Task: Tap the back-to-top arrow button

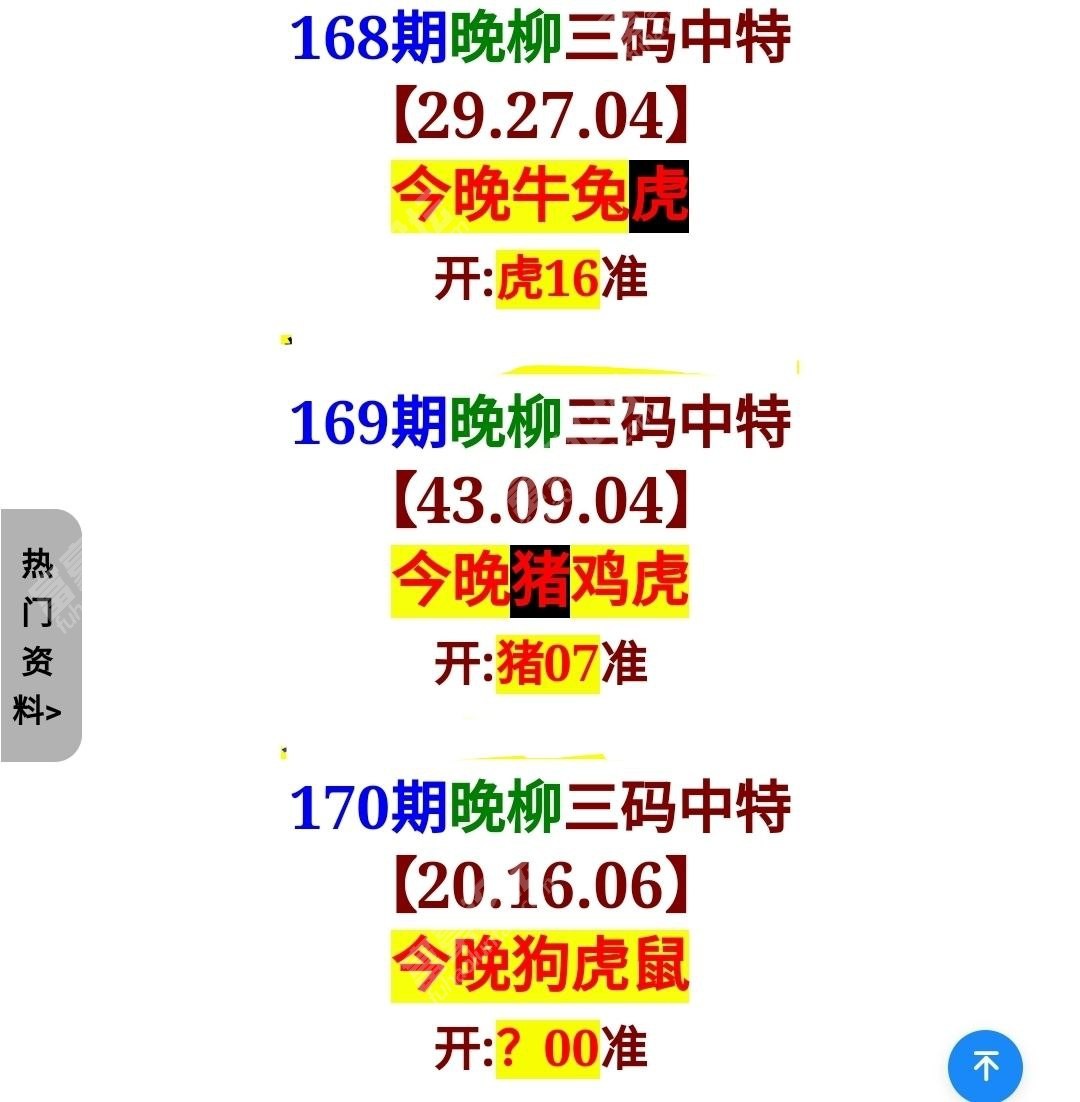Action: tap(985, 1066)
